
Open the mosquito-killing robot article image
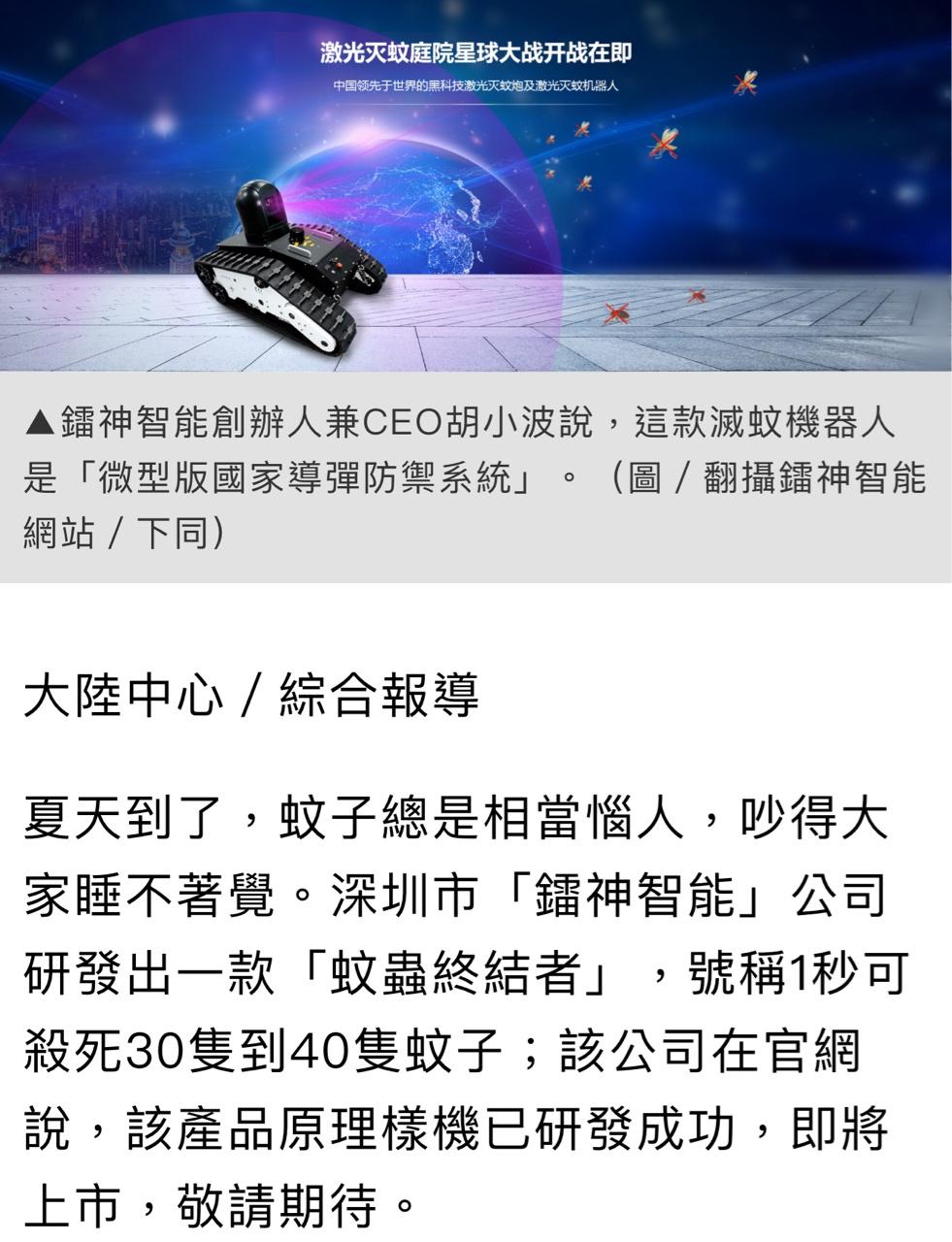pyautogui.click(x=476, y=184)
